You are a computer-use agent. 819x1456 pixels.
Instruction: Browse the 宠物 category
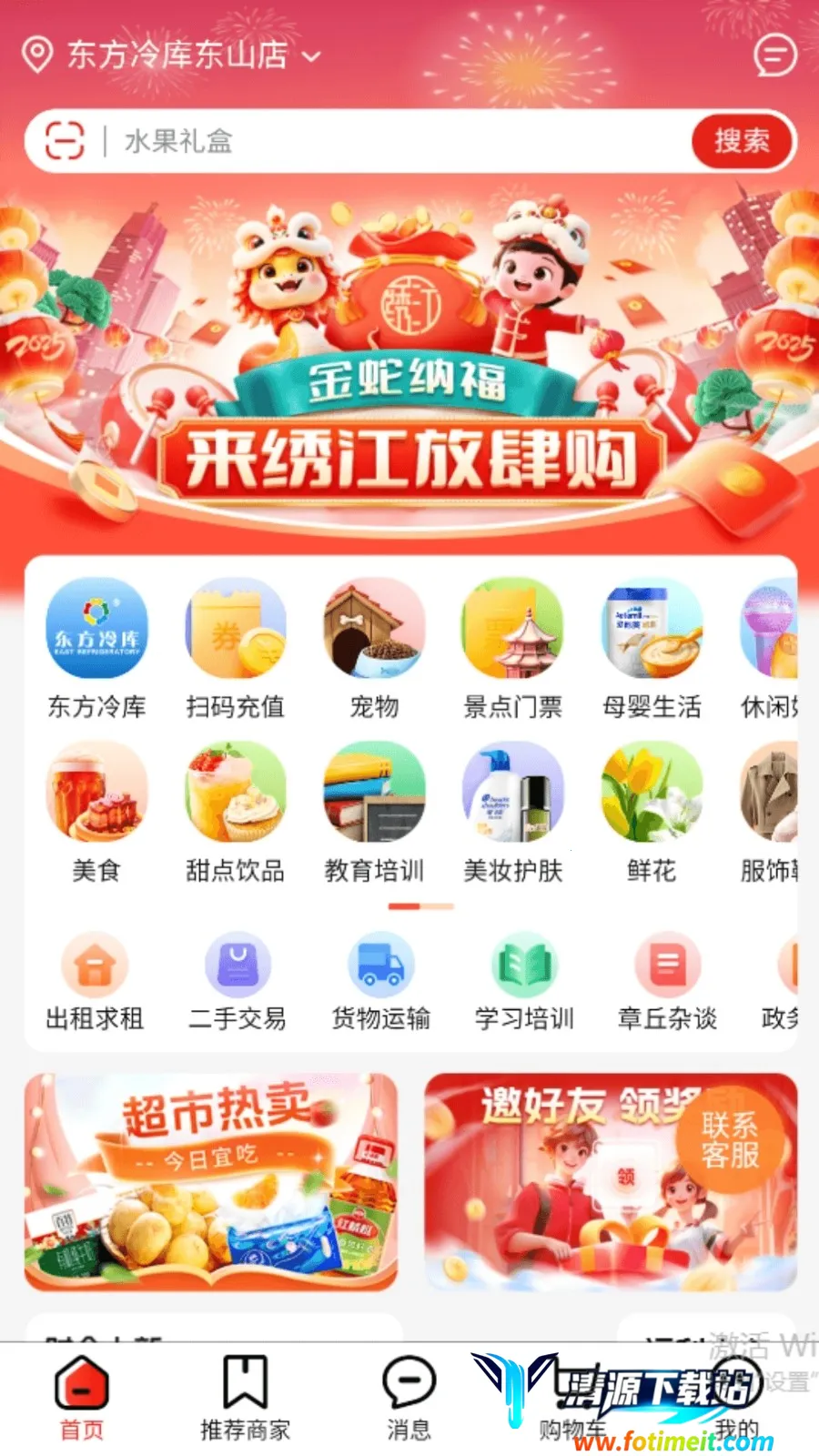click(374, 646)
